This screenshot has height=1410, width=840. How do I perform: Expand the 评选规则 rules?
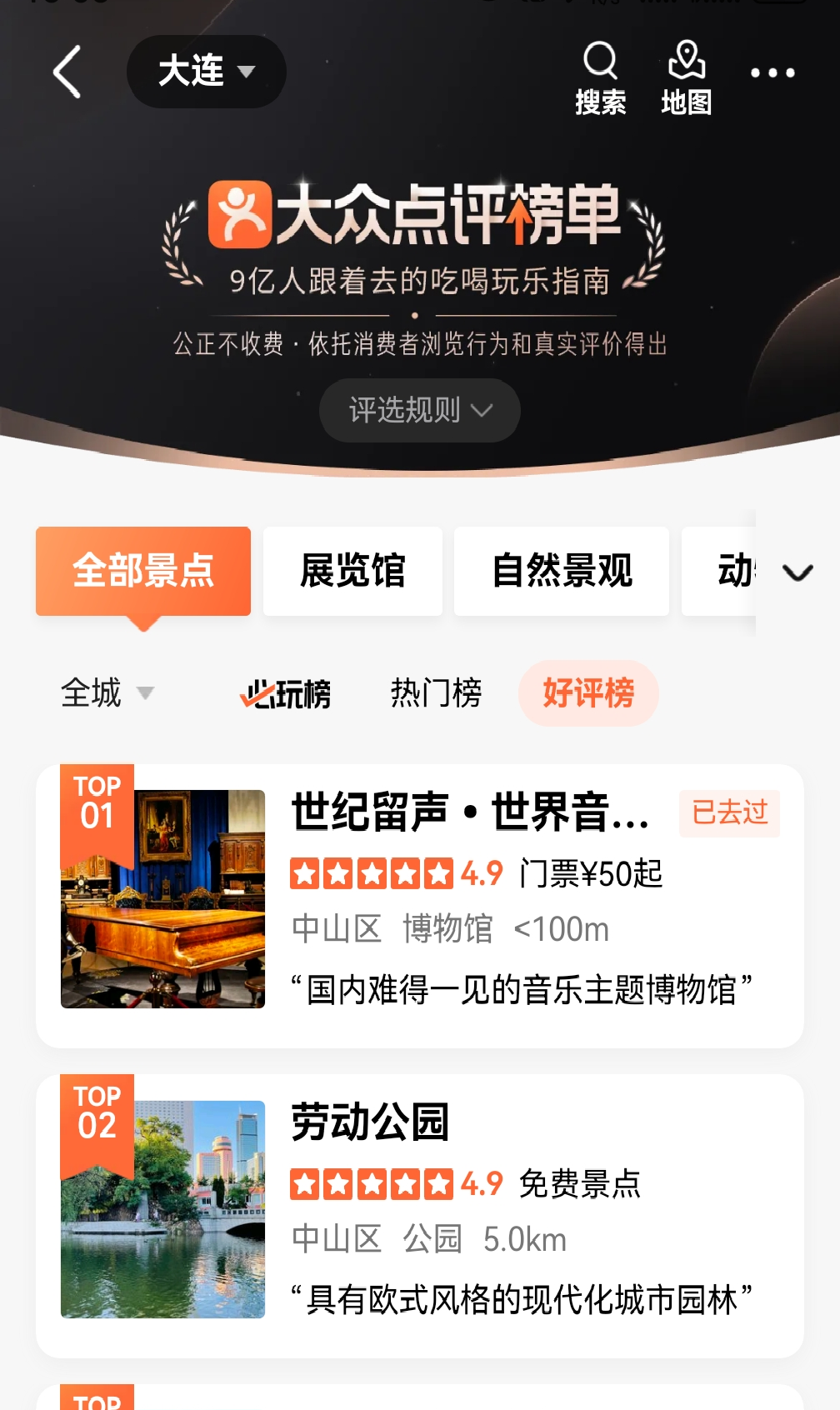(420, 410)
